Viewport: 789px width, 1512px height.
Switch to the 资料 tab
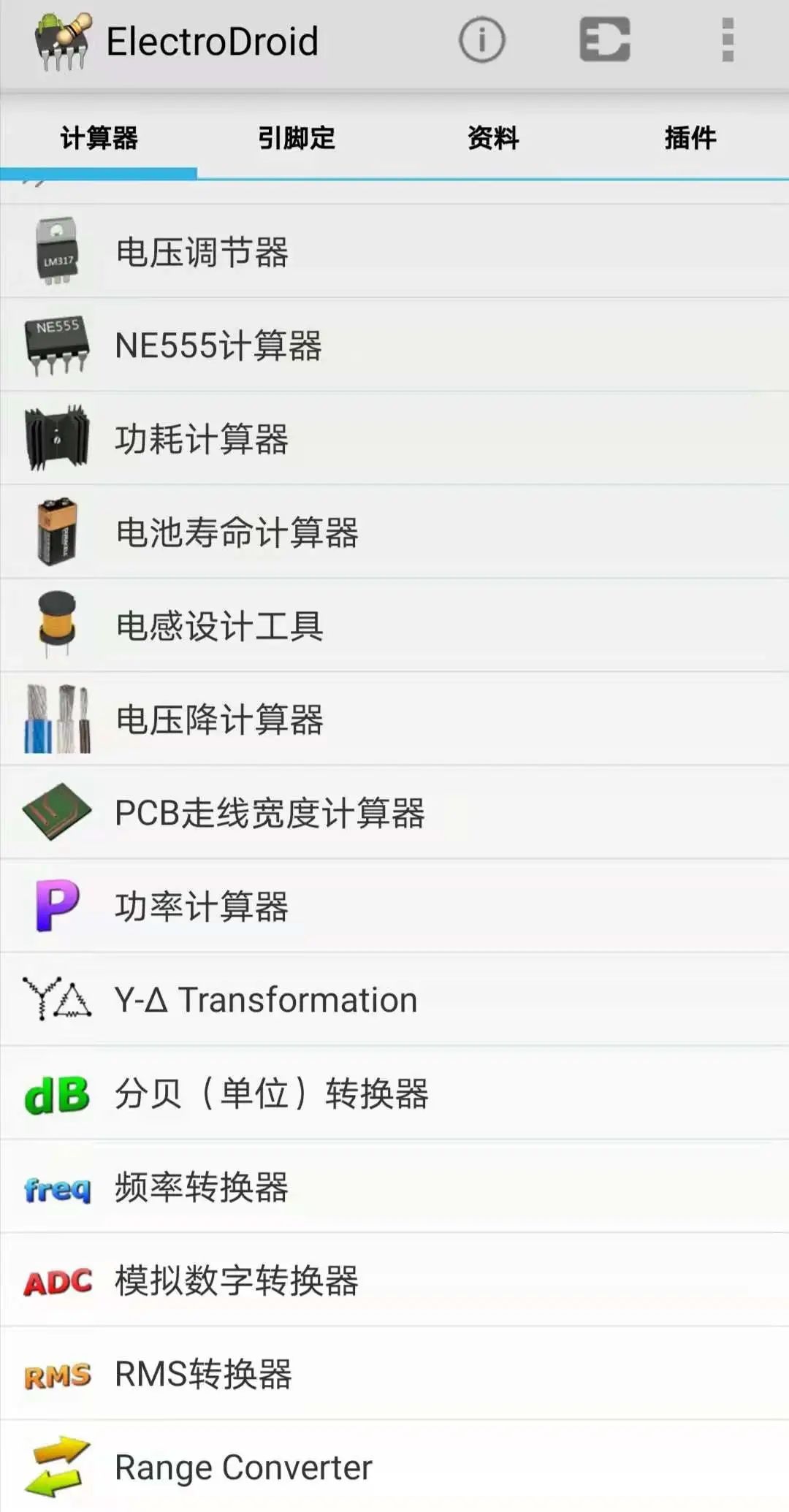pos(493,138)
